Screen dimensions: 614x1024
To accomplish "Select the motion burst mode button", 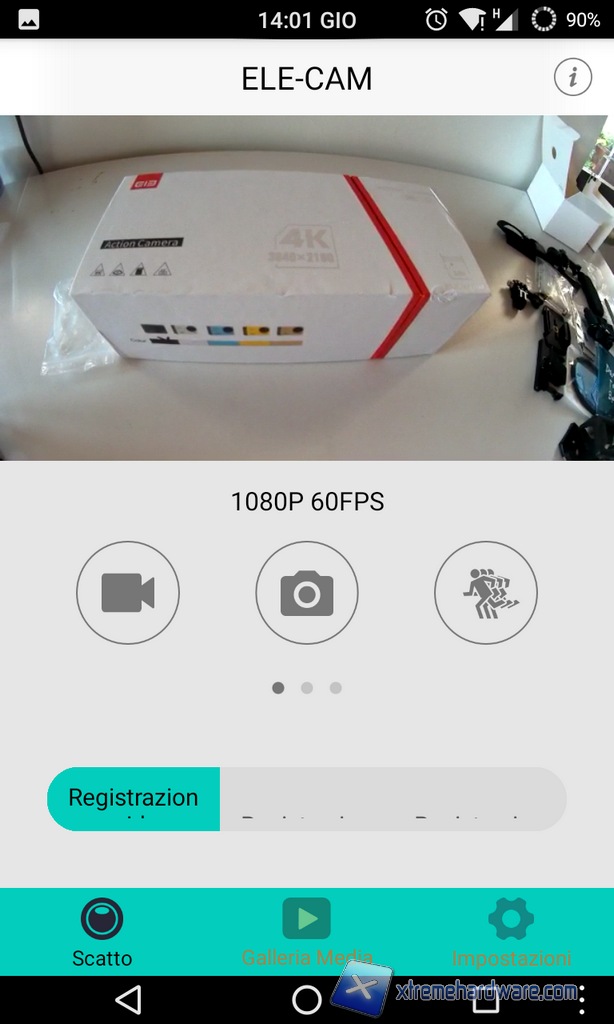I will point(486,593).
